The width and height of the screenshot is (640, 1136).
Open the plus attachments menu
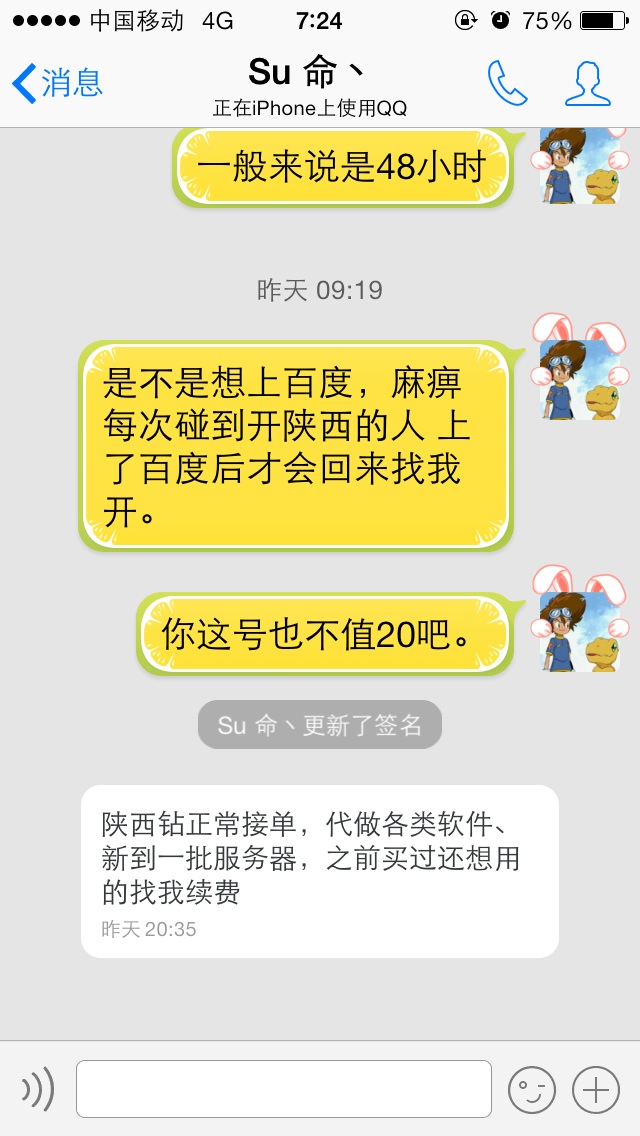pos(596,1089)
